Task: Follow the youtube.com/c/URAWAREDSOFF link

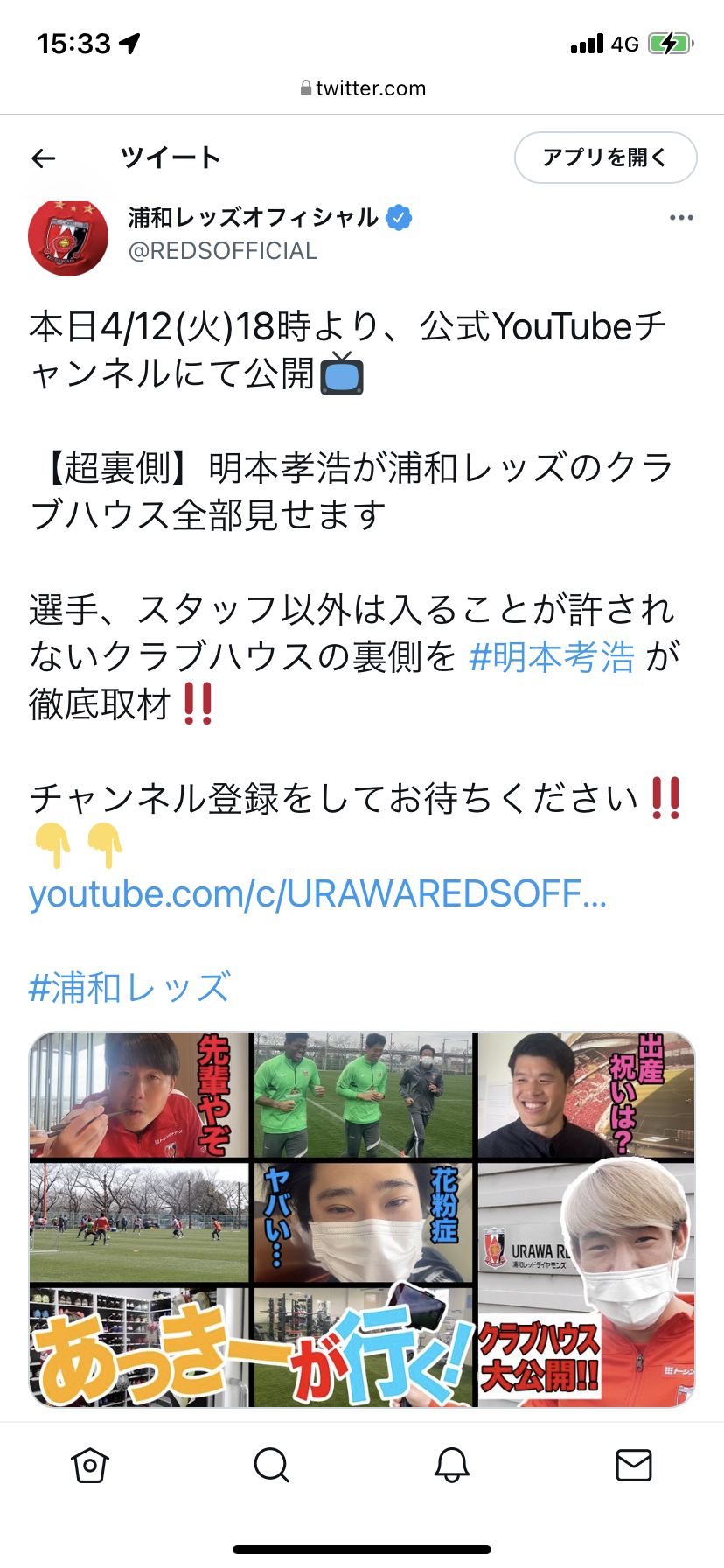Action: click(x=317, y=894)
